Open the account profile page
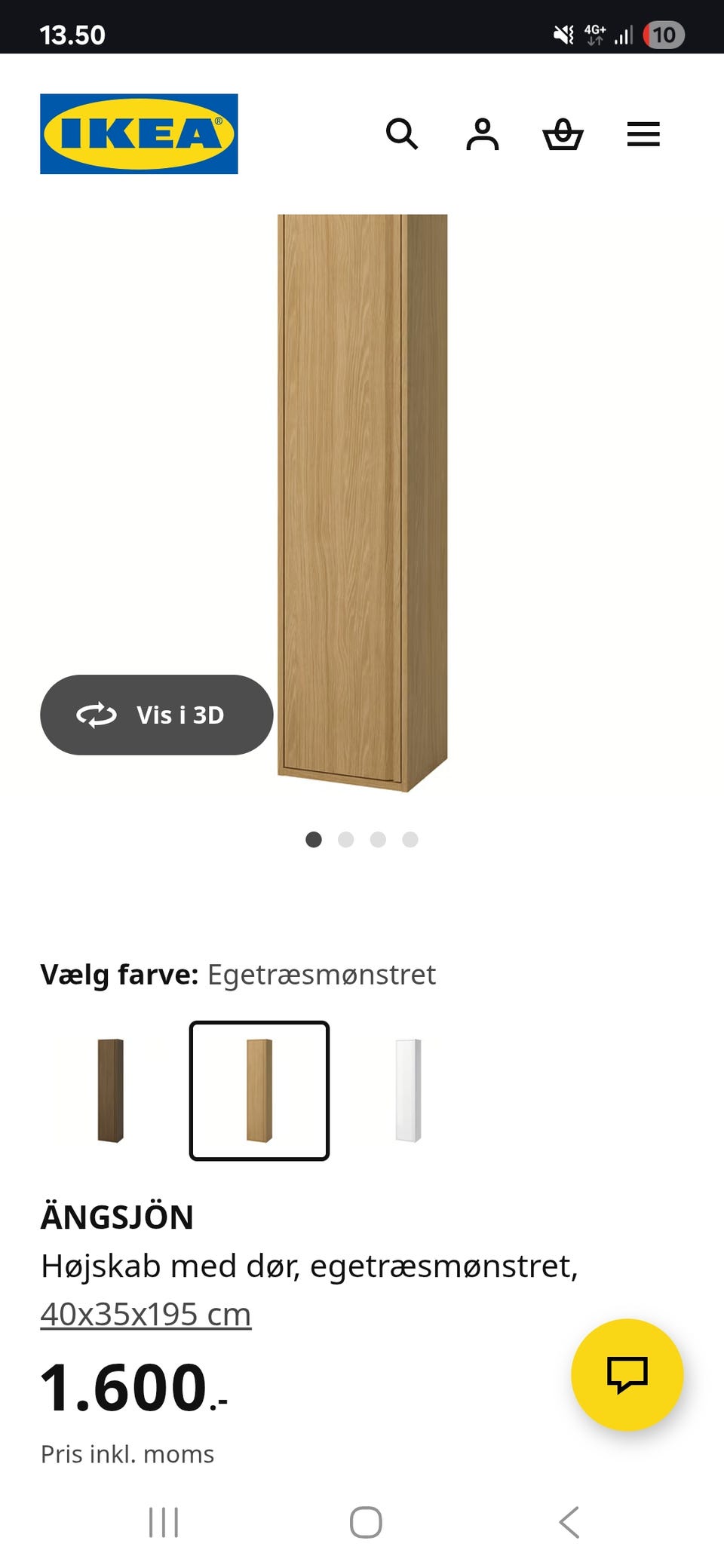This screenshot has height=1568, width=724. tap(483, 134)
